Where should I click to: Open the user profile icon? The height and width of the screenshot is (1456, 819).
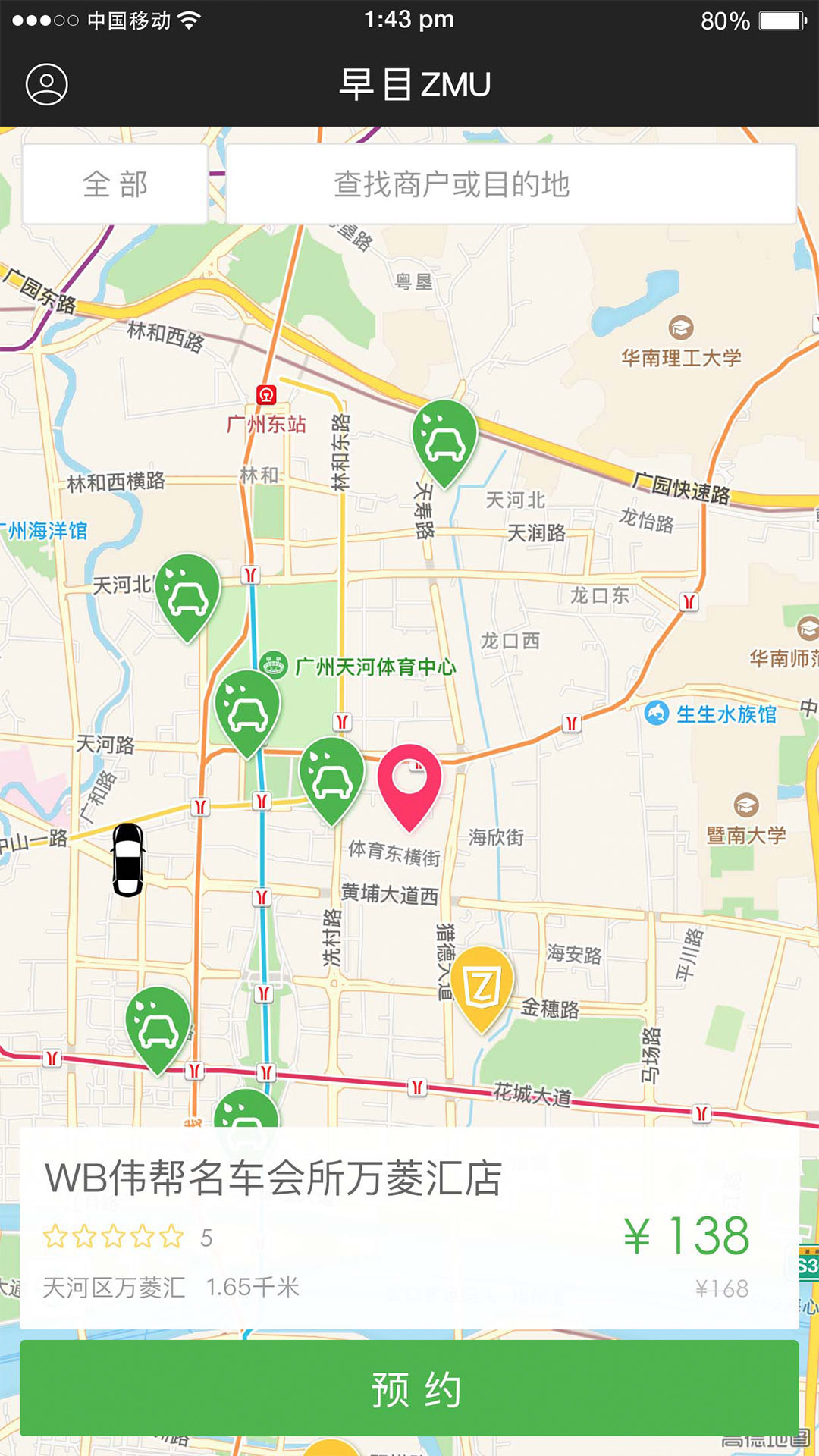click(47, 84)
